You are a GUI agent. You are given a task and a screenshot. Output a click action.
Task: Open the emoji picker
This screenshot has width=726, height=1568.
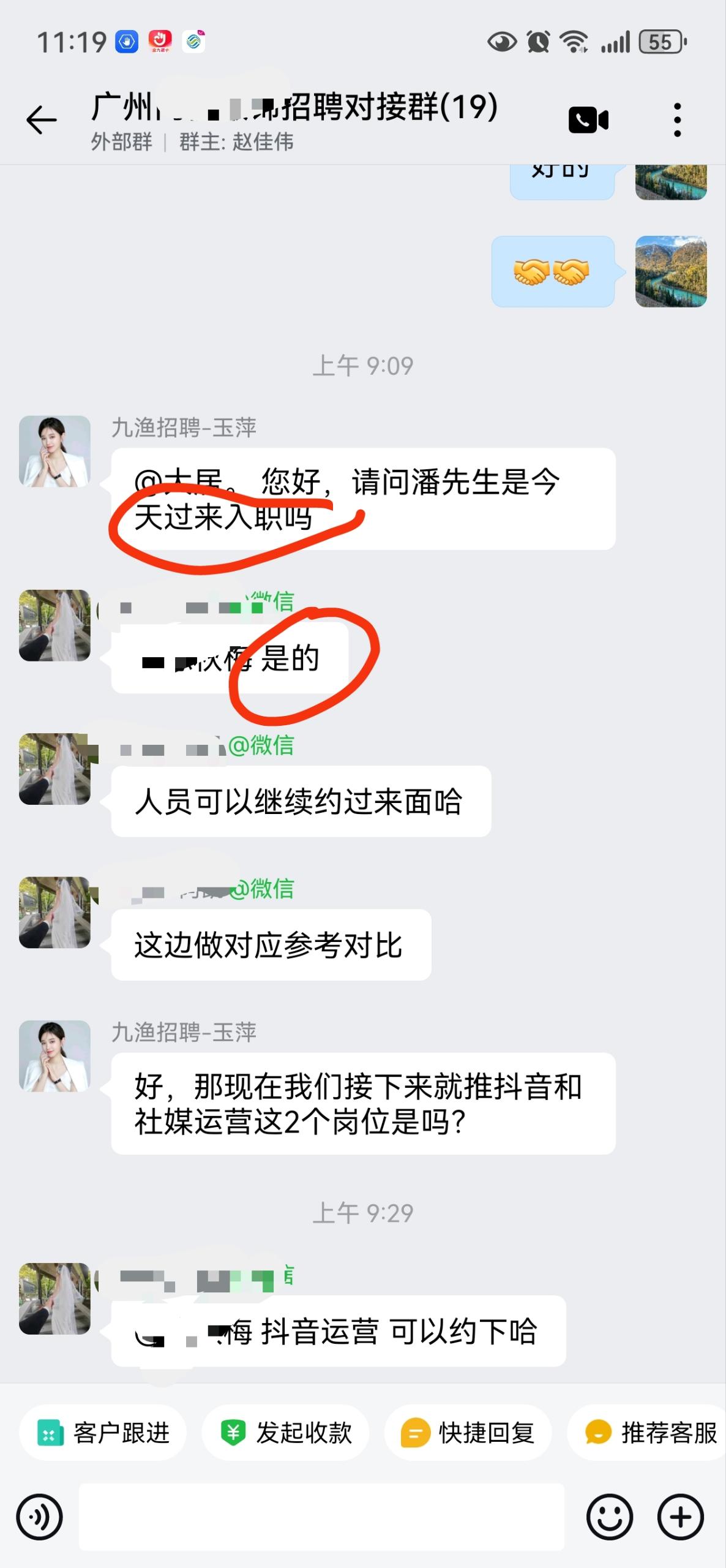pyautogui.click(x=609, y=1517)
